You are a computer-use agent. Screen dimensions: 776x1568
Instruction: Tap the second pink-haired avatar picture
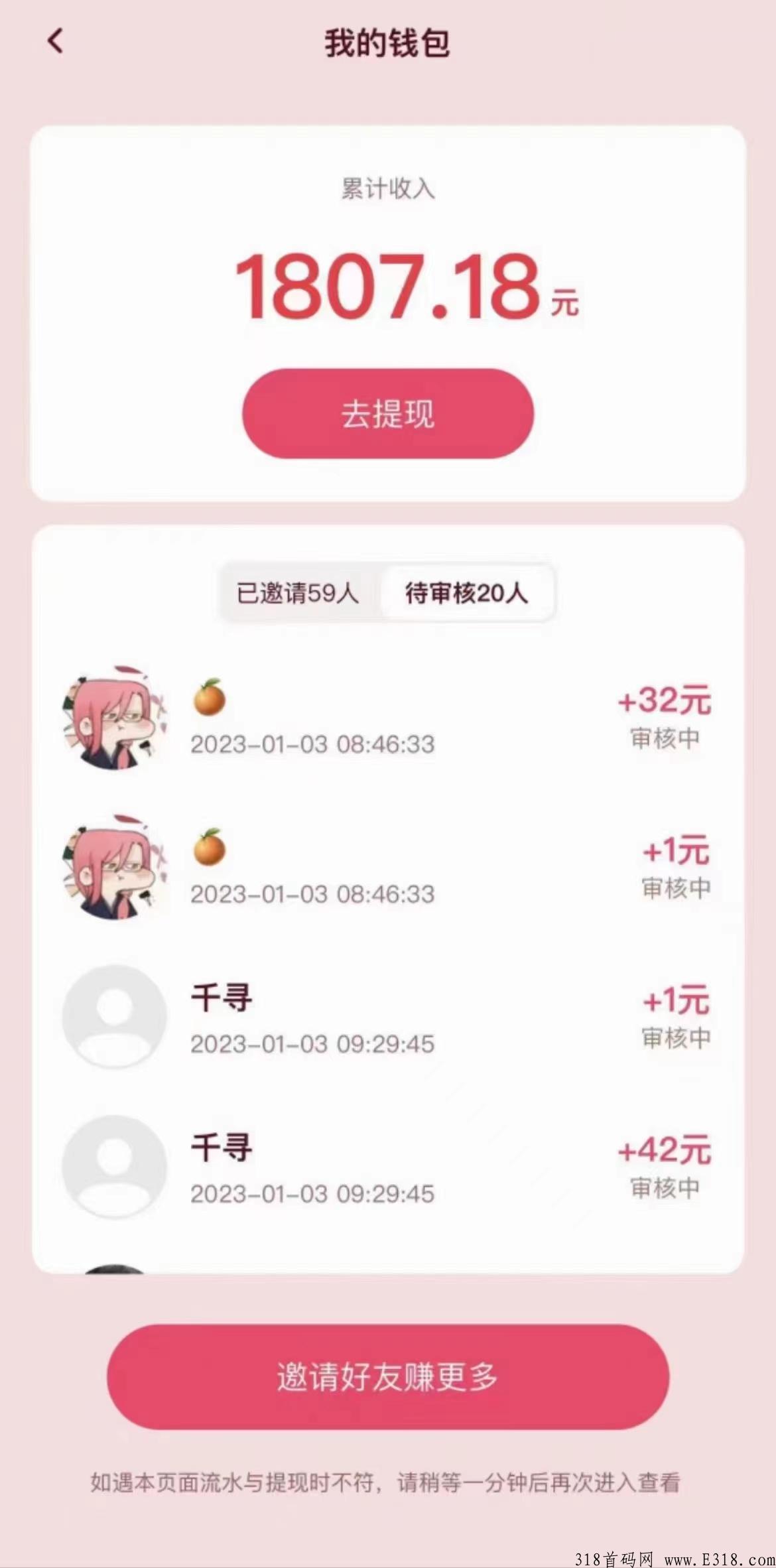(x=113, y=869)
